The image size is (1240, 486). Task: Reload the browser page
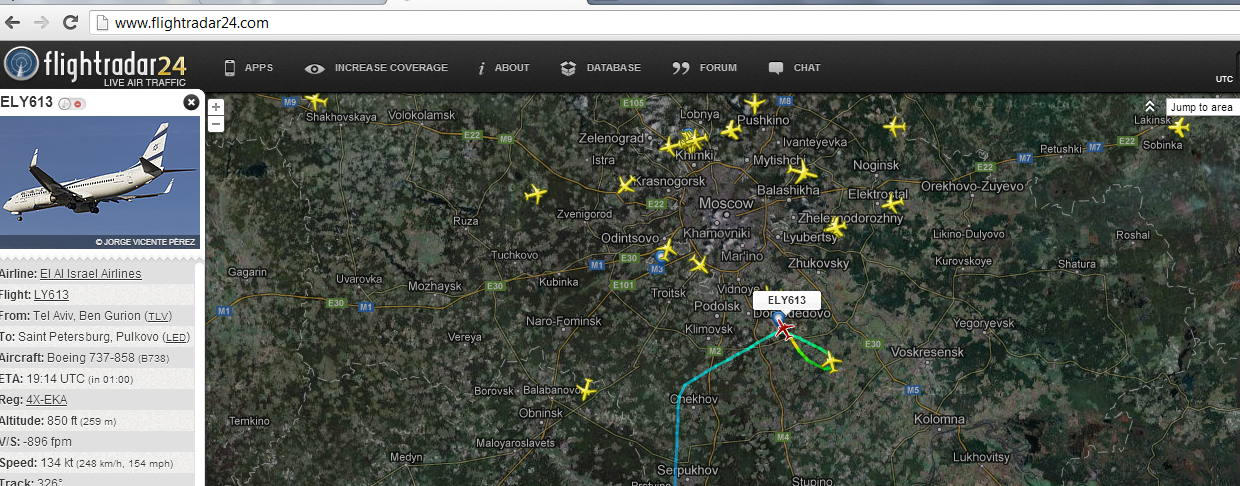pyautogui.click(x=70, y=21)
